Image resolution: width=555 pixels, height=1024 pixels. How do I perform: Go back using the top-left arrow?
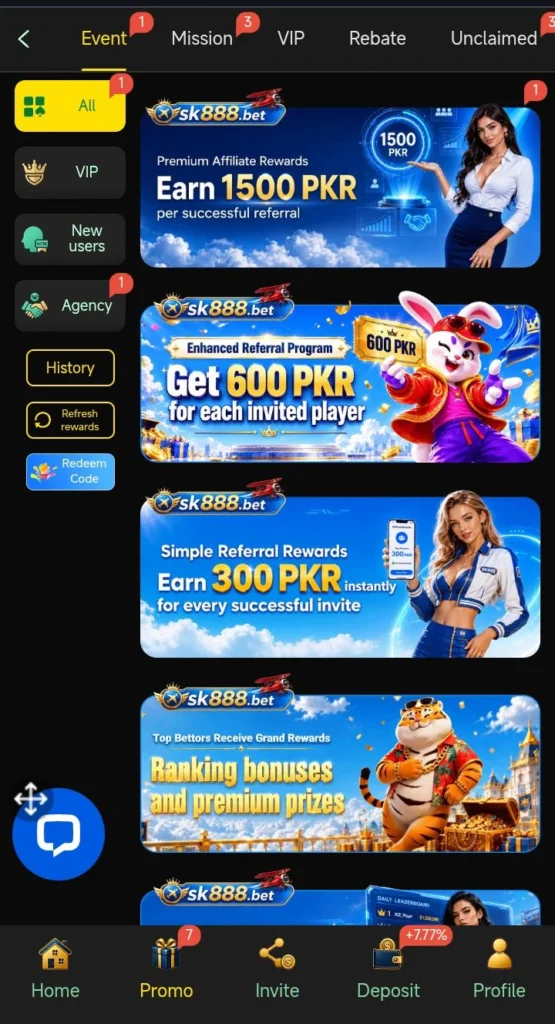24,39
